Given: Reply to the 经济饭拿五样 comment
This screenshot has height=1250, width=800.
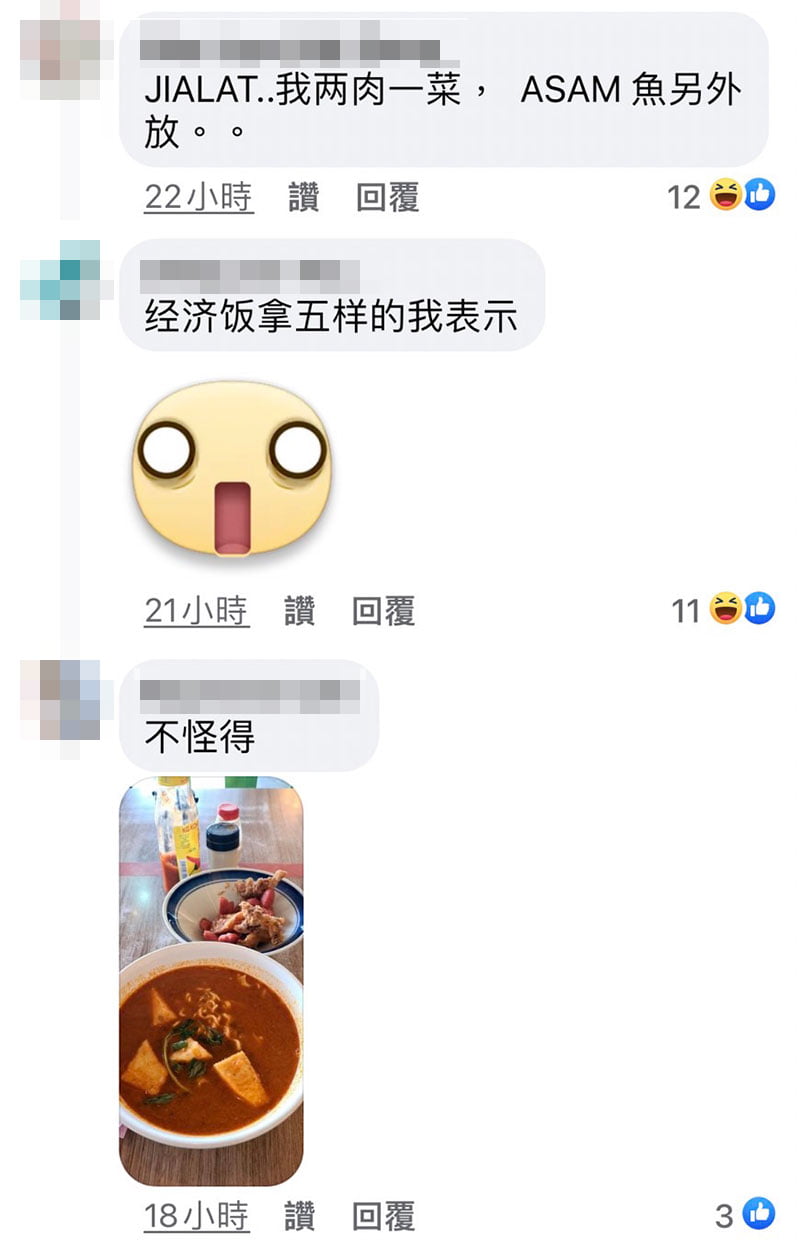Looking at the screenshot, I should pos(383,610).
